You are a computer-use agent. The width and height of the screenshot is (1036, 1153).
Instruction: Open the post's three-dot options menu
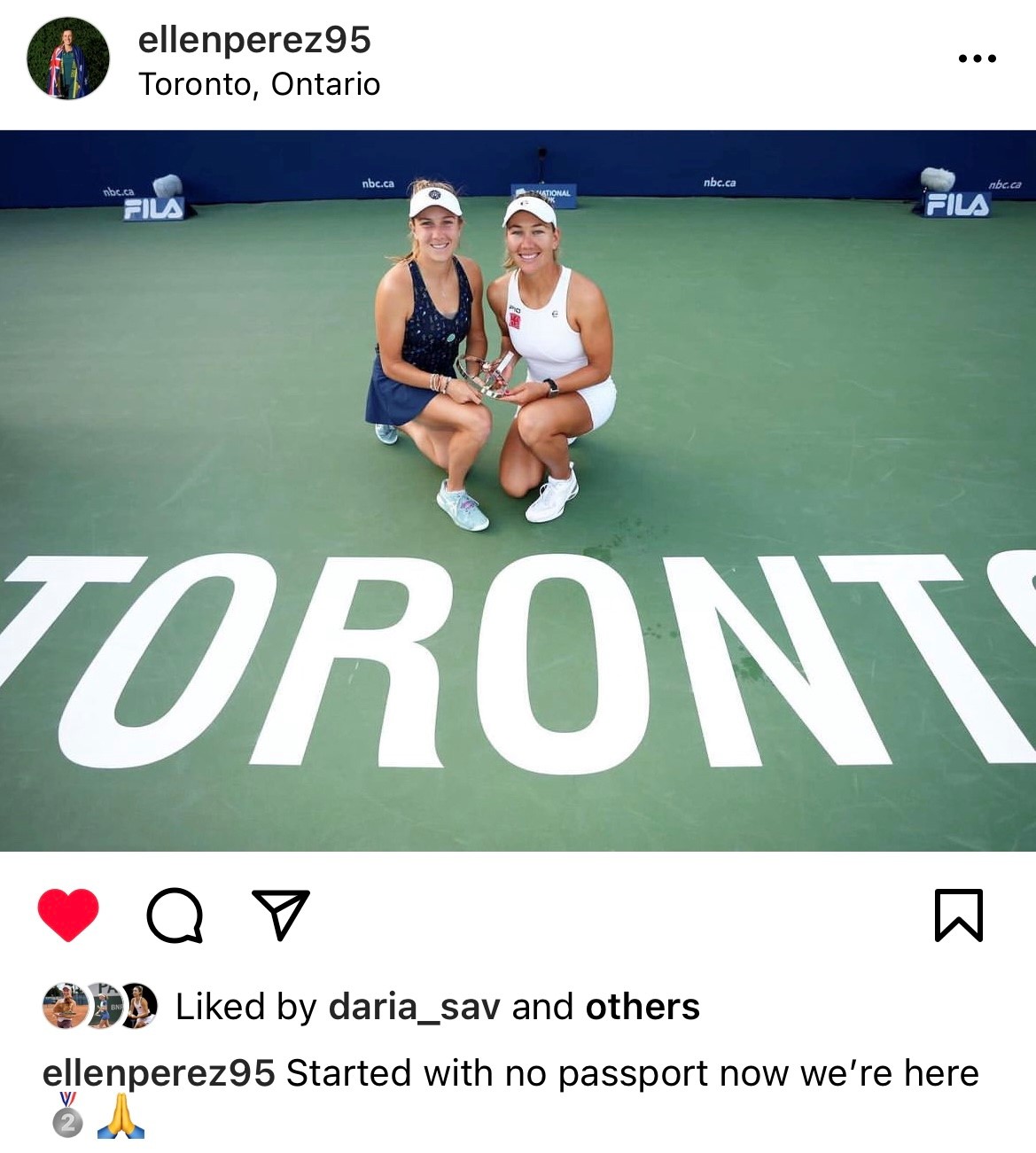977,59
